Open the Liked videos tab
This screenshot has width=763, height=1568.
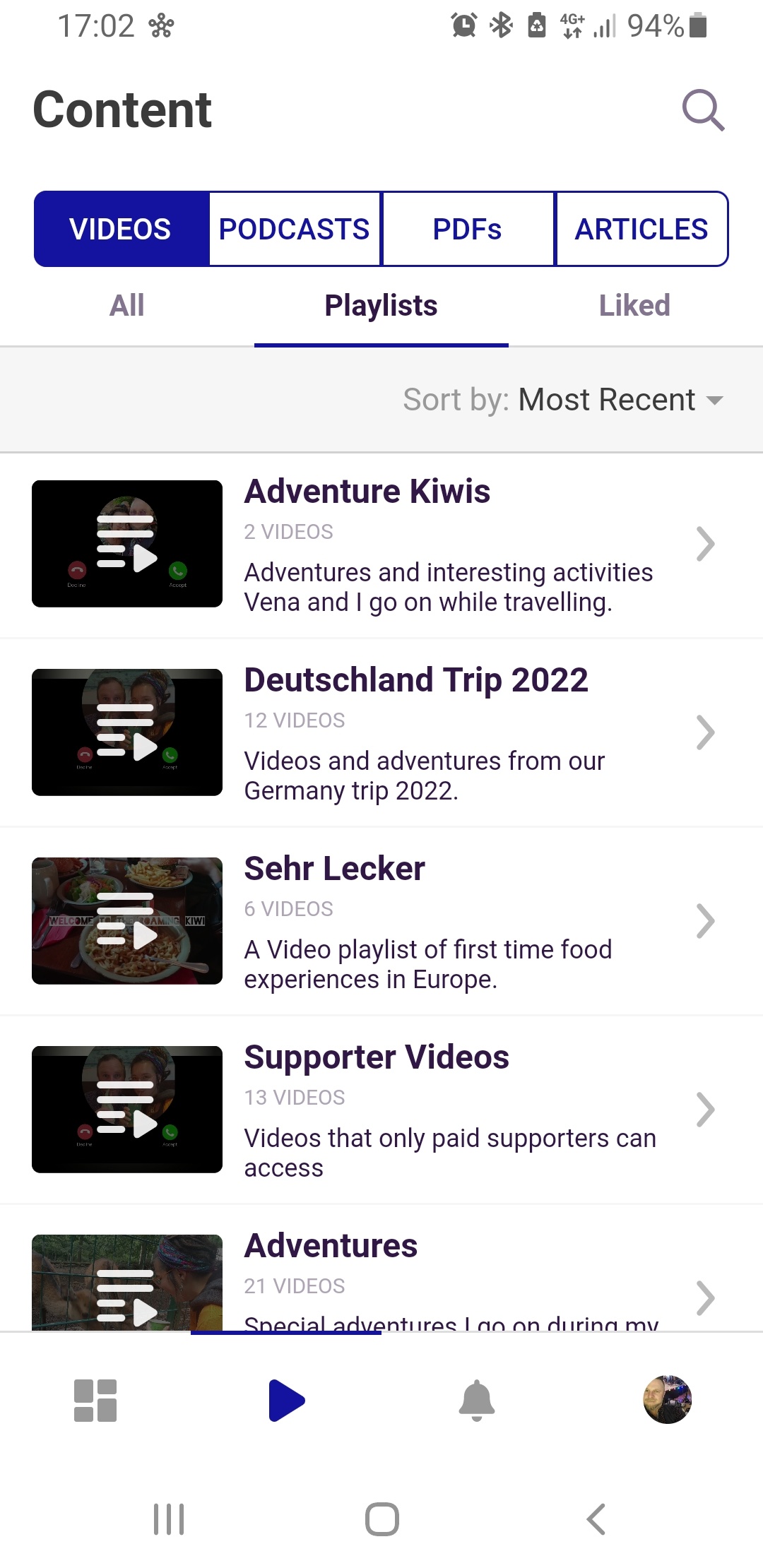tap(635, 306)
